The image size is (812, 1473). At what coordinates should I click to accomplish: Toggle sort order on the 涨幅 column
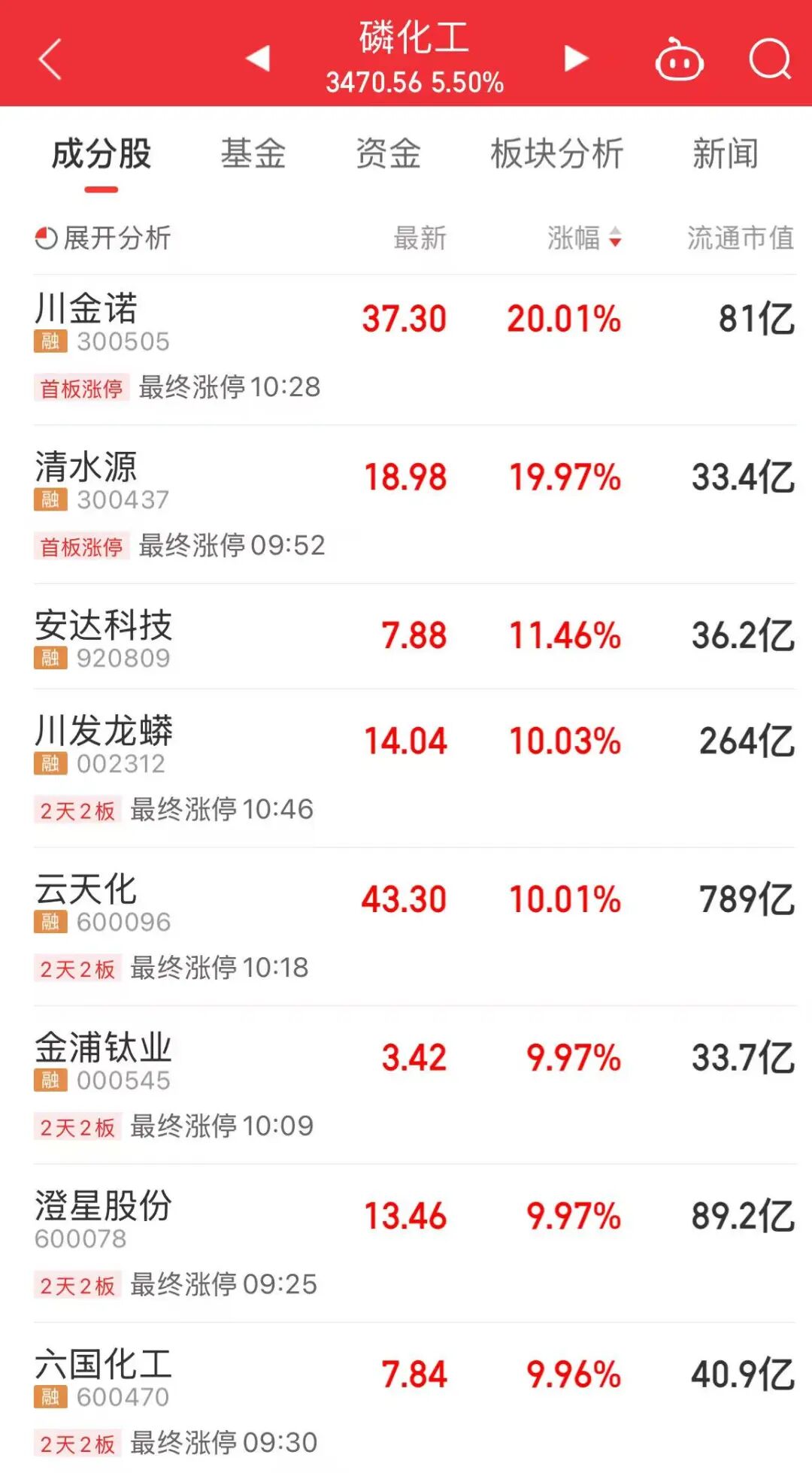(583, 238)
